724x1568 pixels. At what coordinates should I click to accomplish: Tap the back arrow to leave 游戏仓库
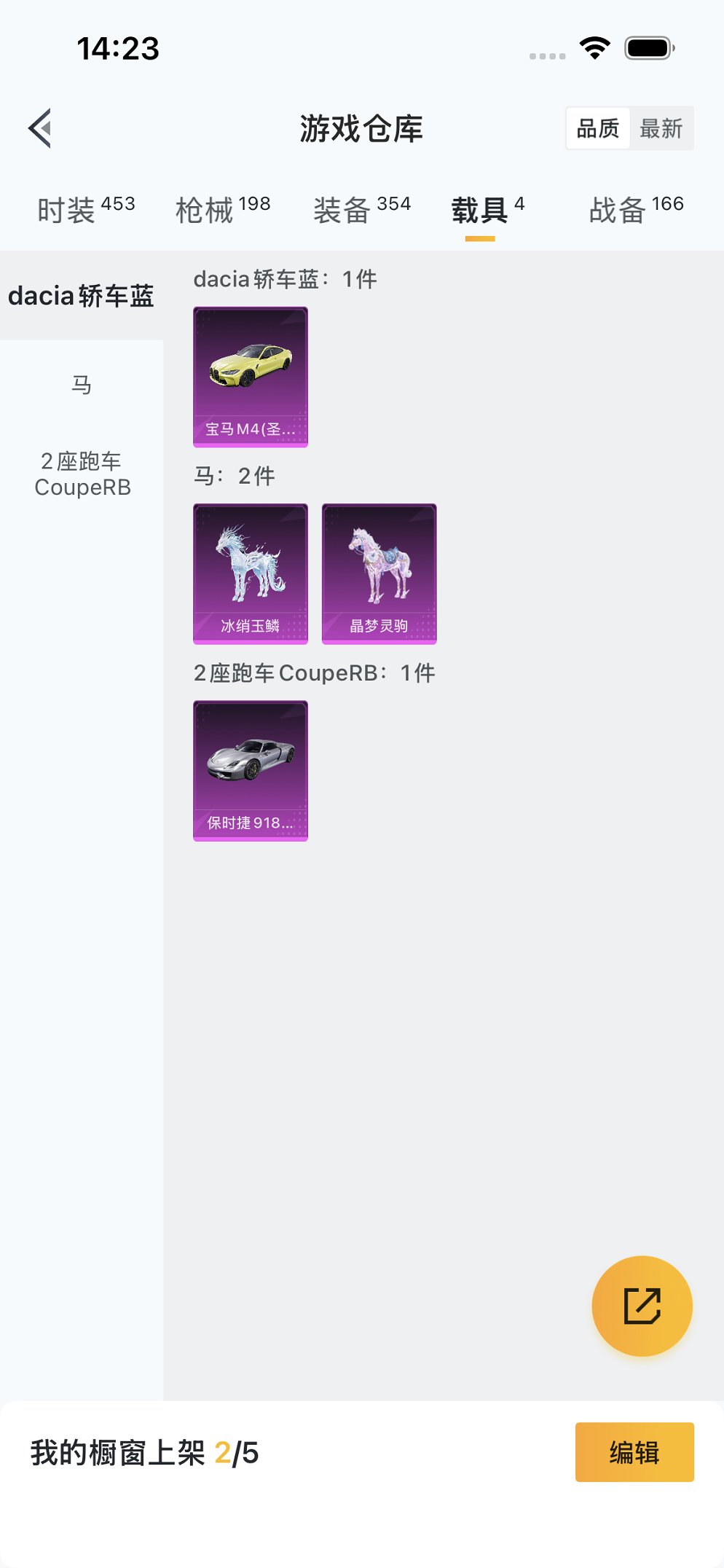[39, 128]
